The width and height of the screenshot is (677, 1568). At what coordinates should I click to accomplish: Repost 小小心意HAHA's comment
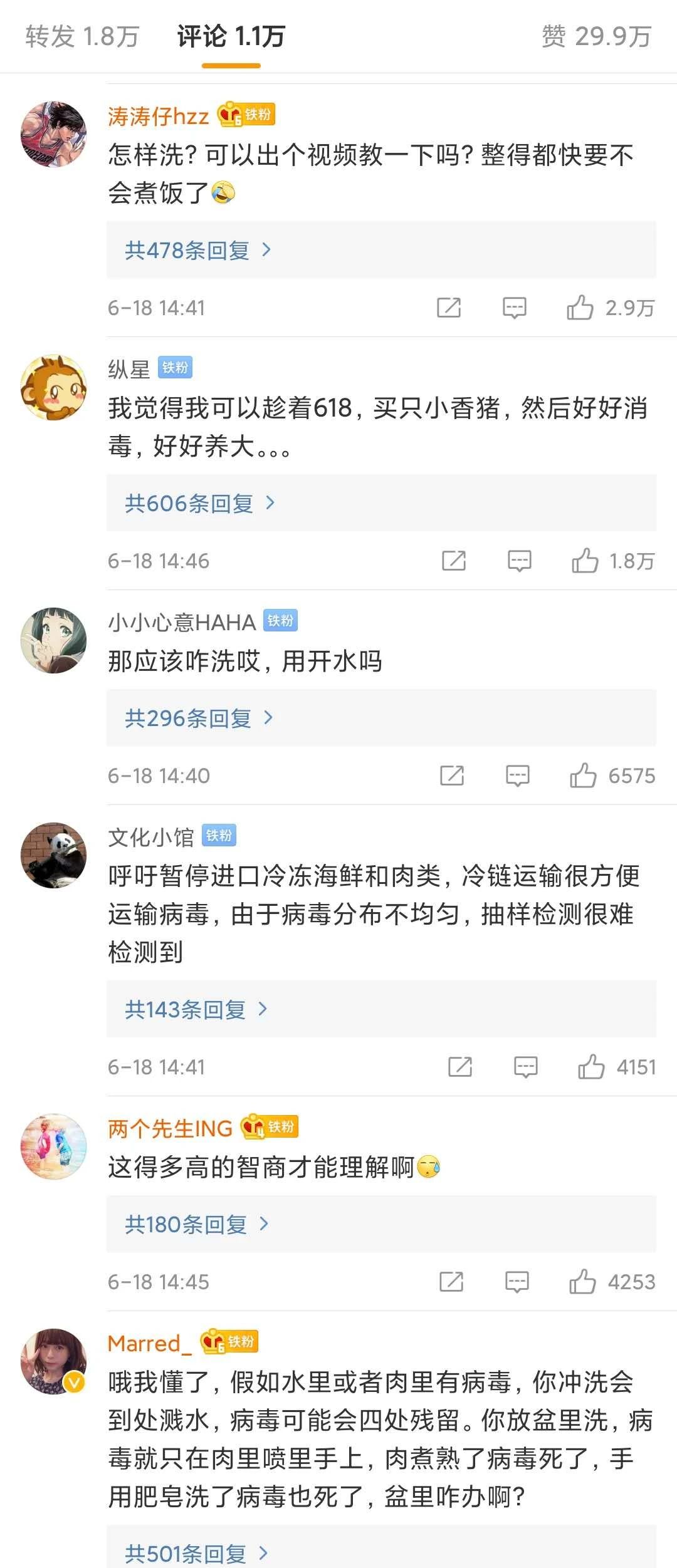[452, 776]
